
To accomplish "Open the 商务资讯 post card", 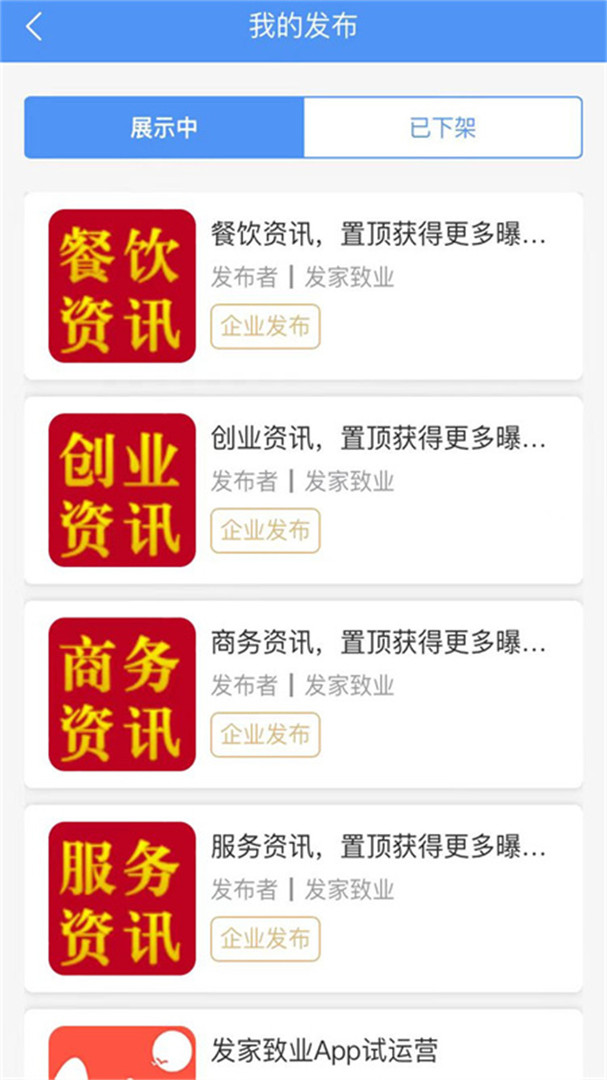I will click(x=303, y=694).
